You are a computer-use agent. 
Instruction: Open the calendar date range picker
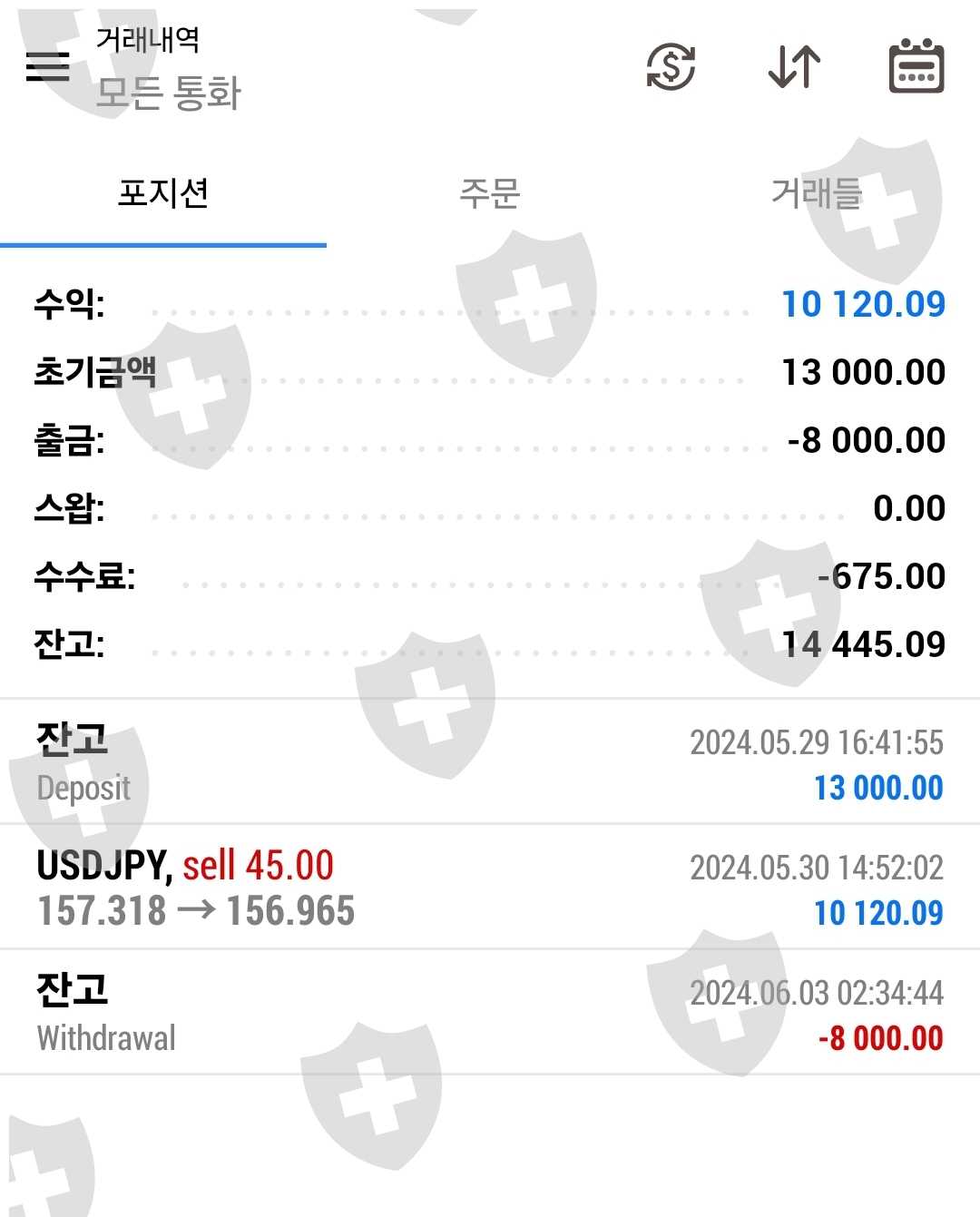pyautogui.click(x=916, y=66)
